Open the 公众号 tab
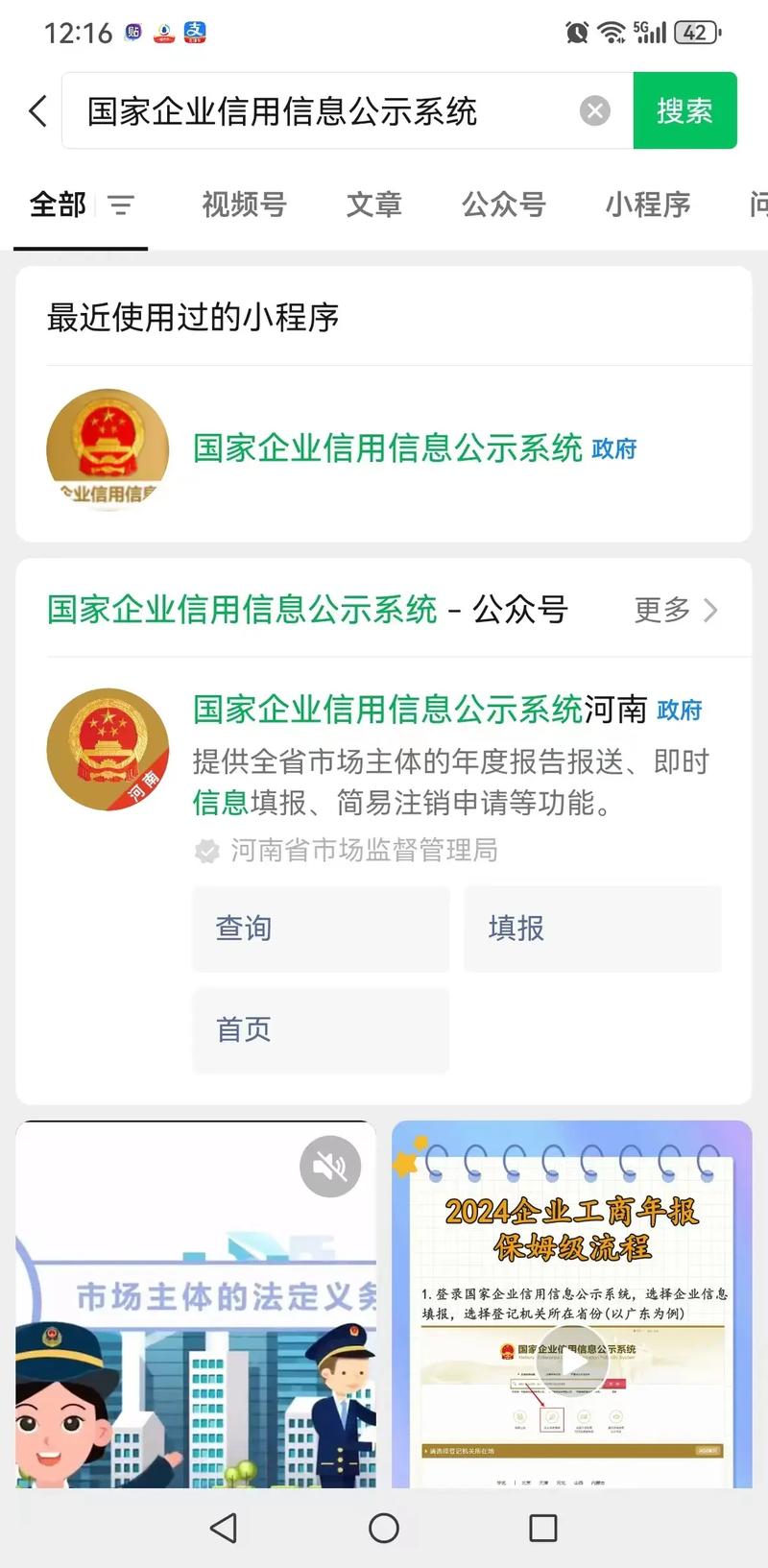 click(503, 205)
